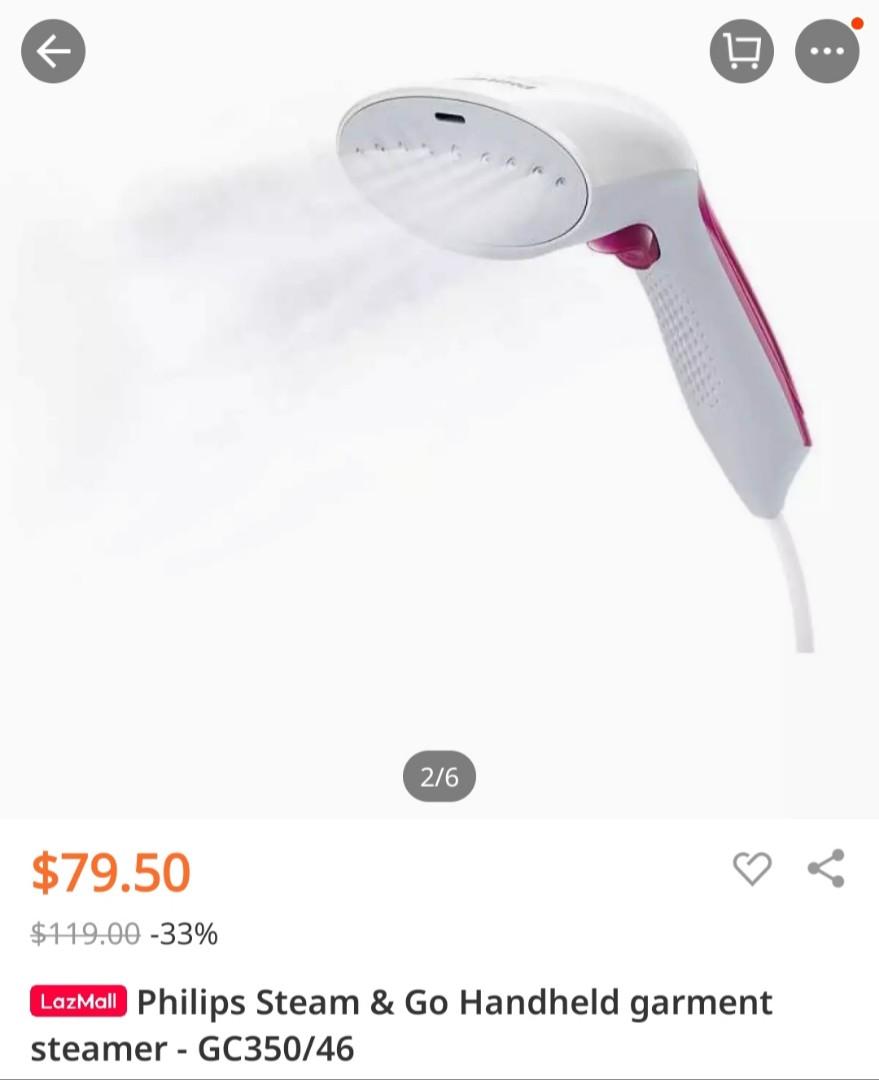This screenshot has width=879, height=1080.
Task: Open the shopping cart
Action: pos(742,51)
